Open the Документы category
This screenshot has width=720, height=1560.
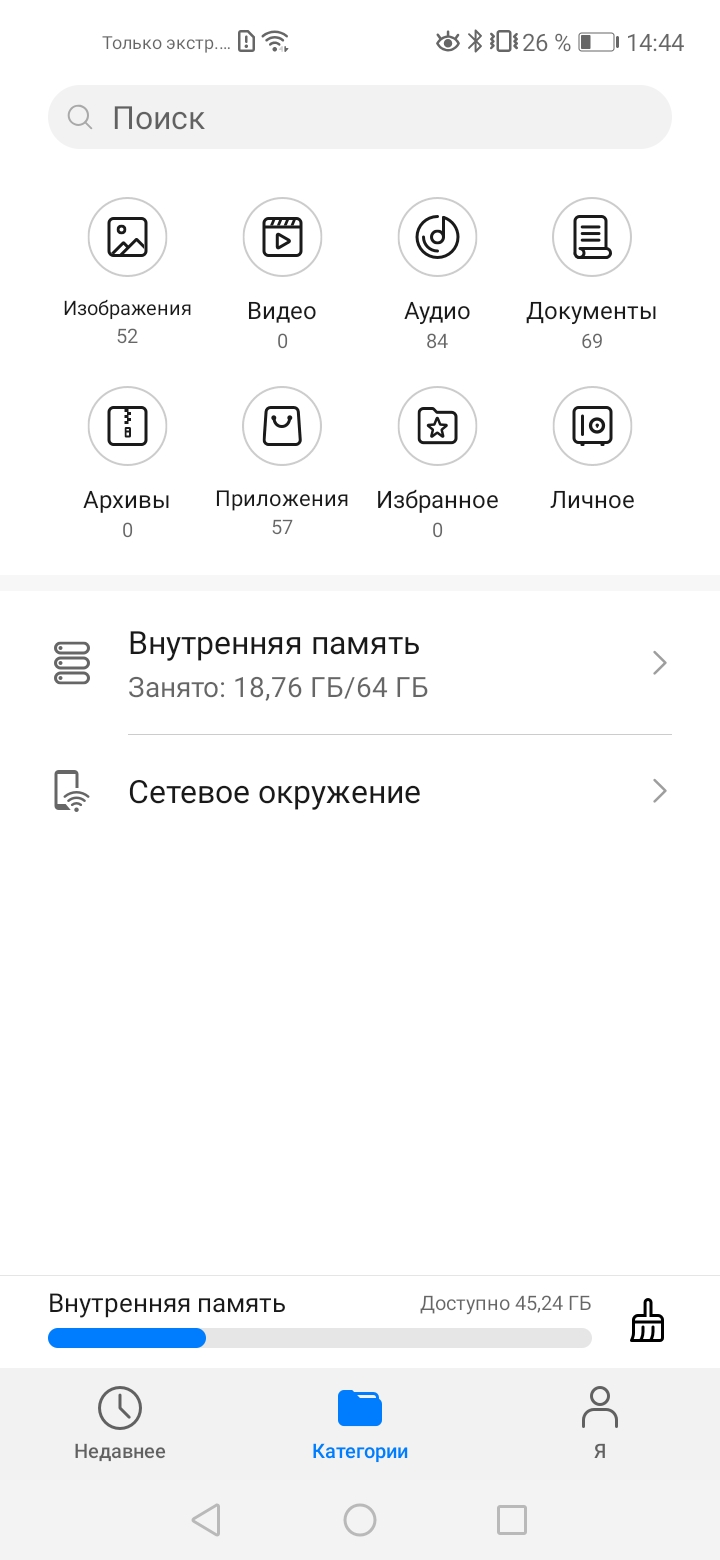pyautogui.click(x=591, y=238)
